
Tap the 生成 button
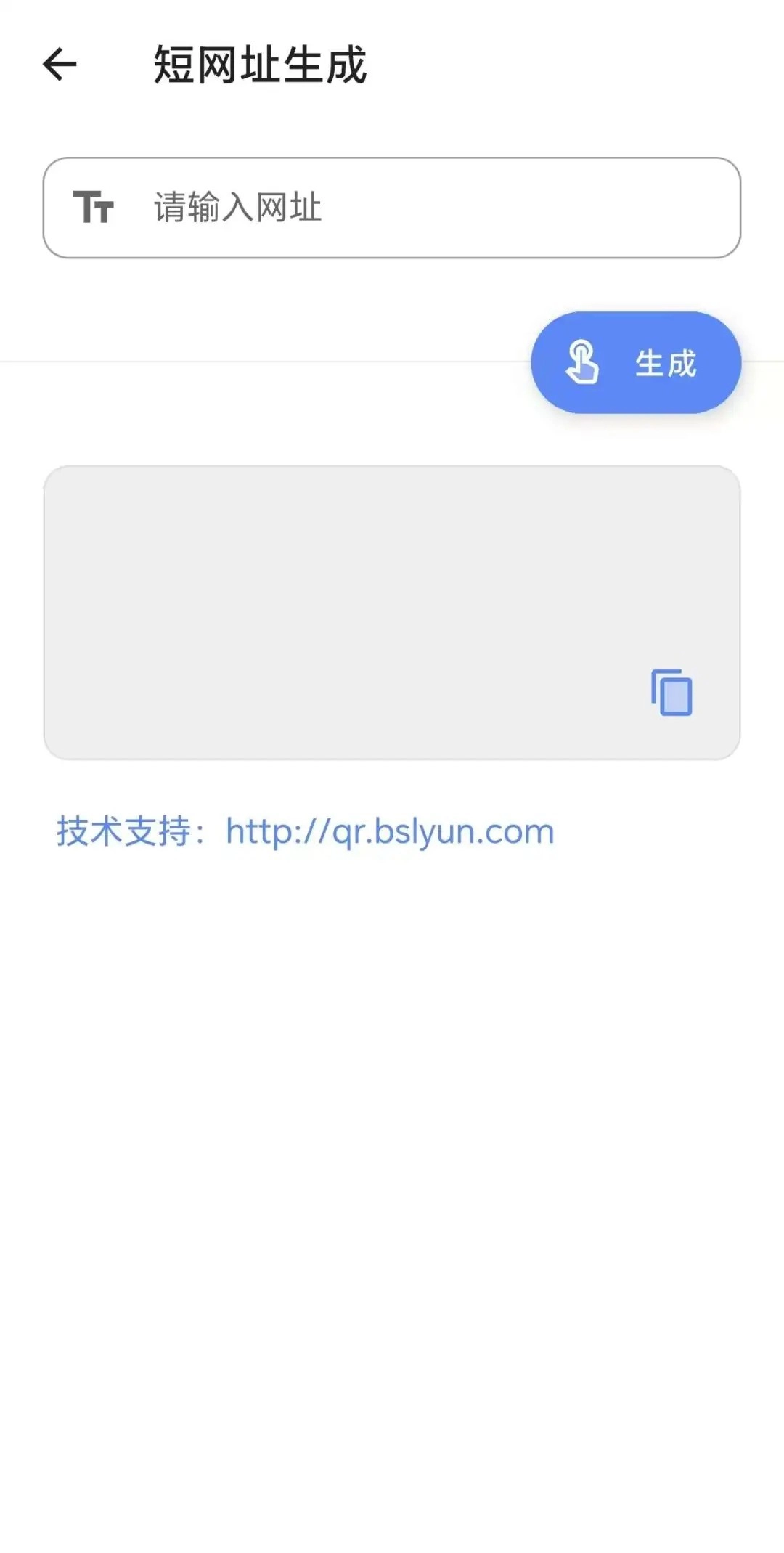(x=636, y=363)
